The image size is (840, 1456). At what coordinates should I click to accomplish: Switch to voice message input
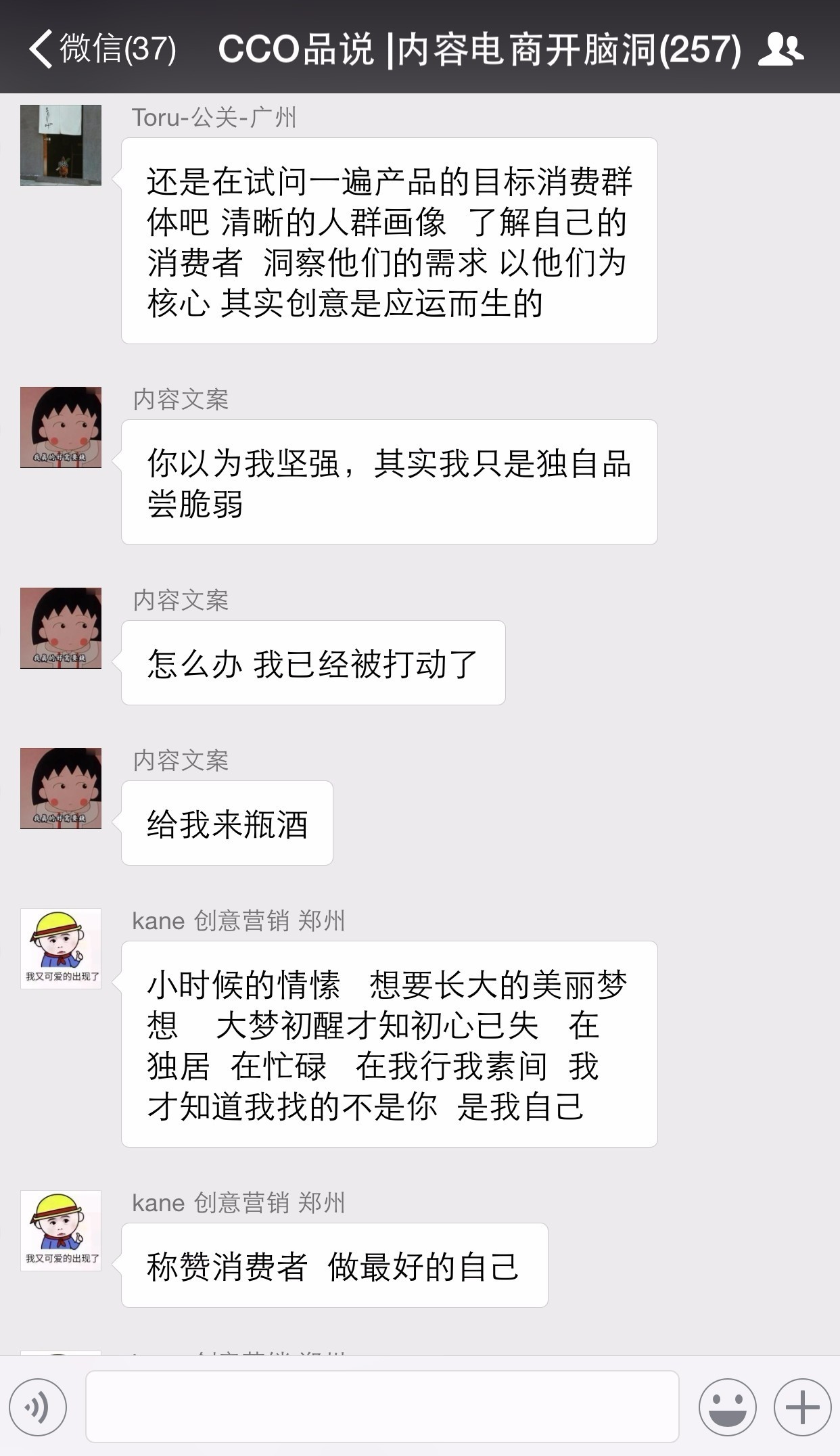coord(38,1407)
